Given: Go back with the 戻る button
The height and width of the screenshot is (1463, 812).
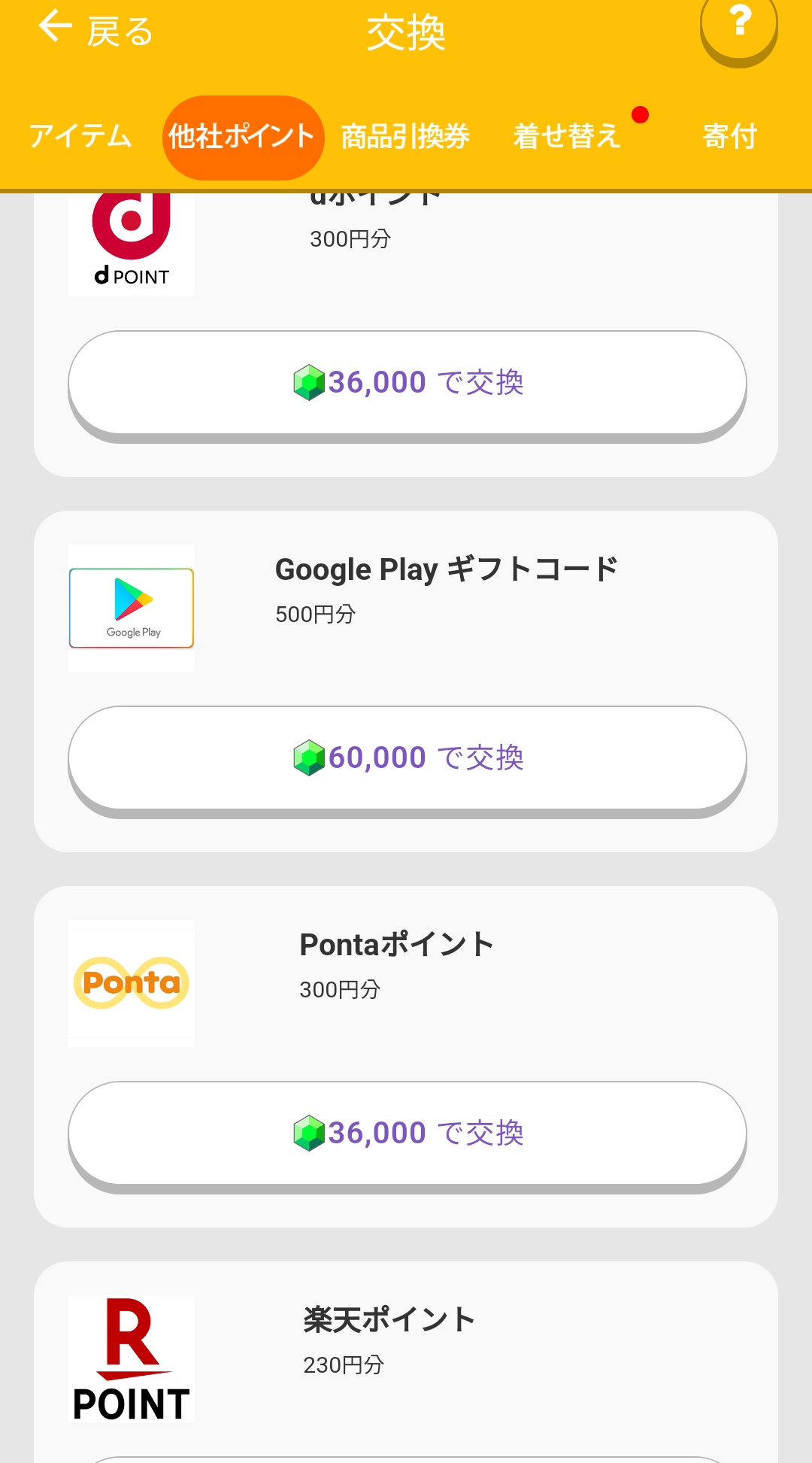Looking at the screenshot, I should (95, 30).
